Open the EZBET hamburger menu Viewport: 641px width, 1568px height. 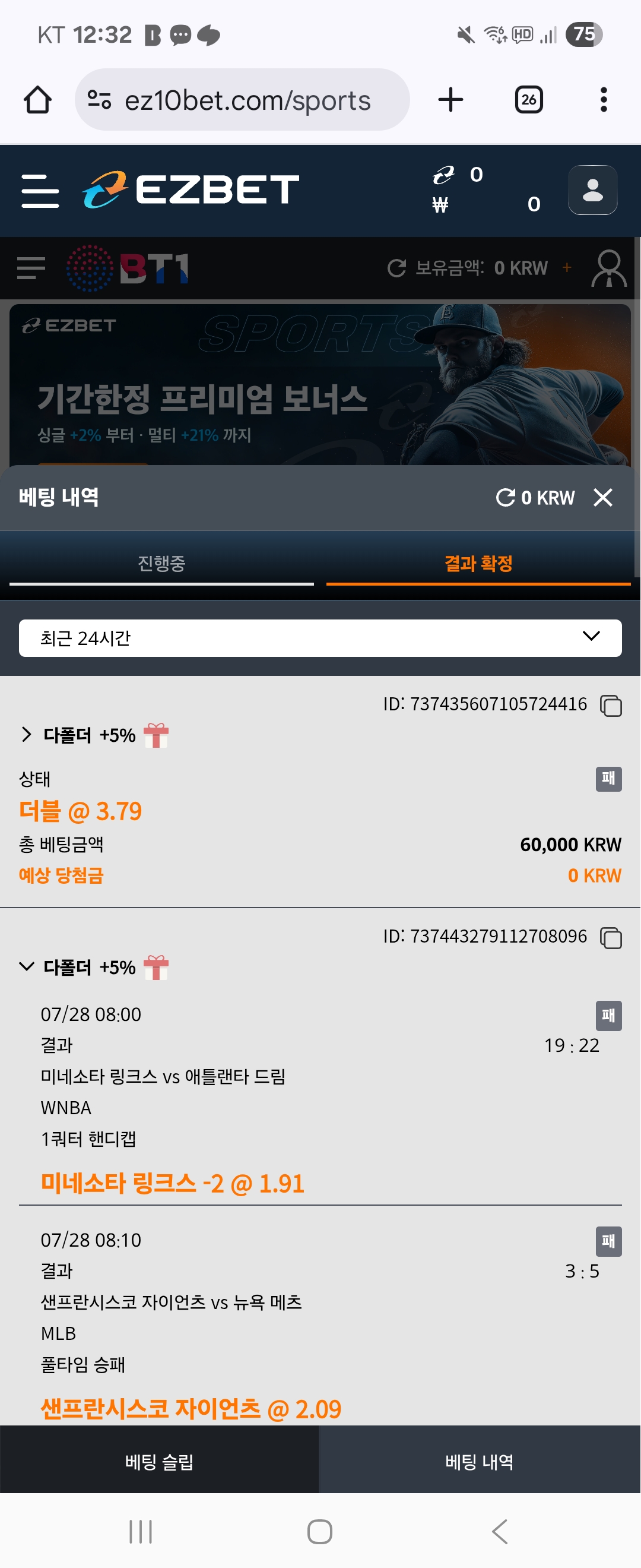click(40, 191)
